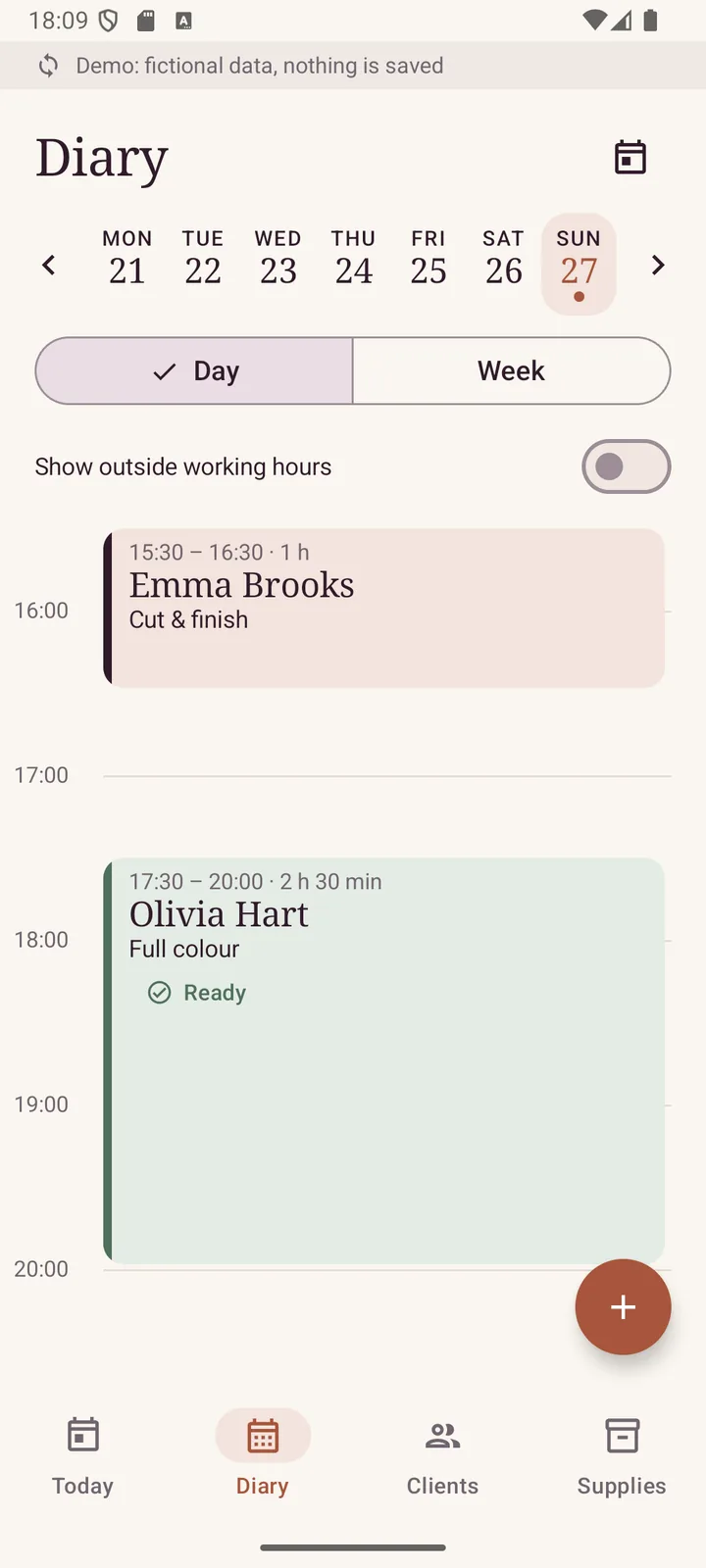Viewport: 706px width, 1568px height.
Task: Select Sunday 27 in the date strip
Action: click(x=579, y=265)
